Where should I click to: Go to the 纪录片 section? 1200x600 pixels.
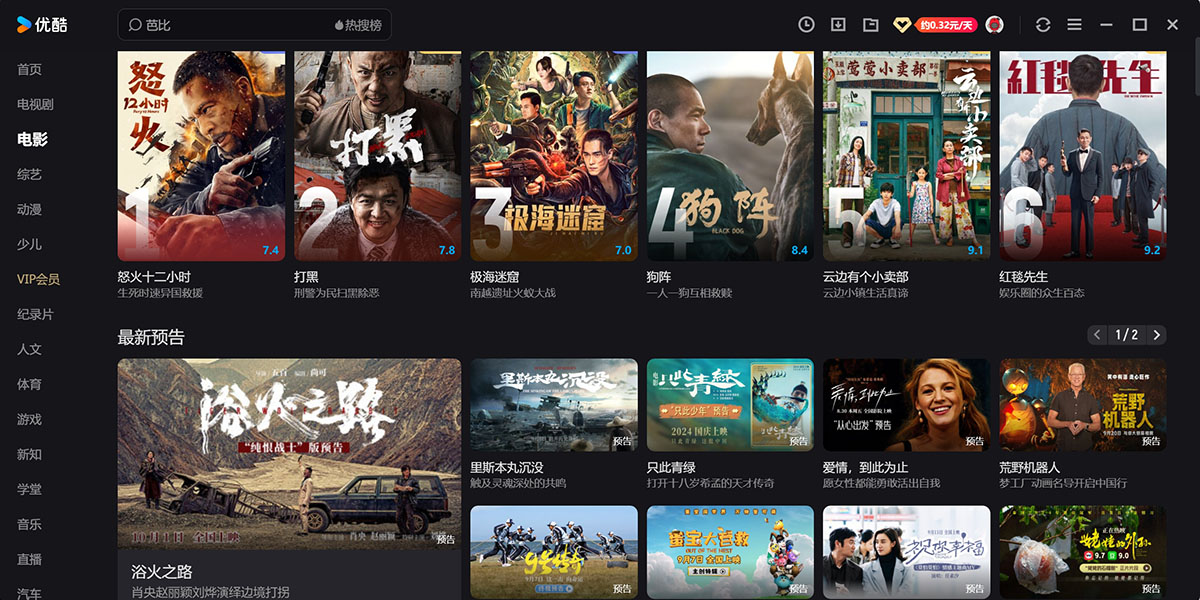[35, 314]
